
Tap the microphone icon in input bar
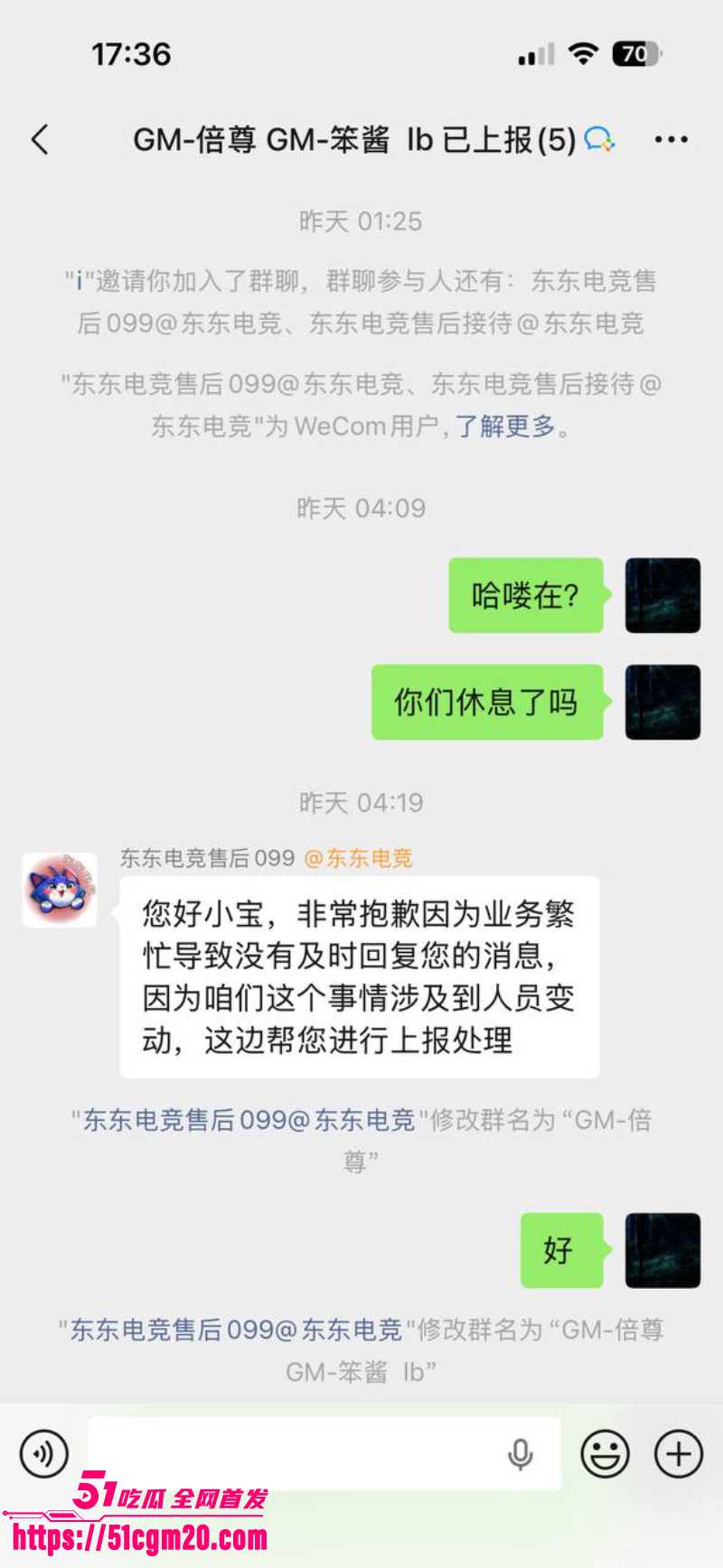click(x=519, y=1453)
